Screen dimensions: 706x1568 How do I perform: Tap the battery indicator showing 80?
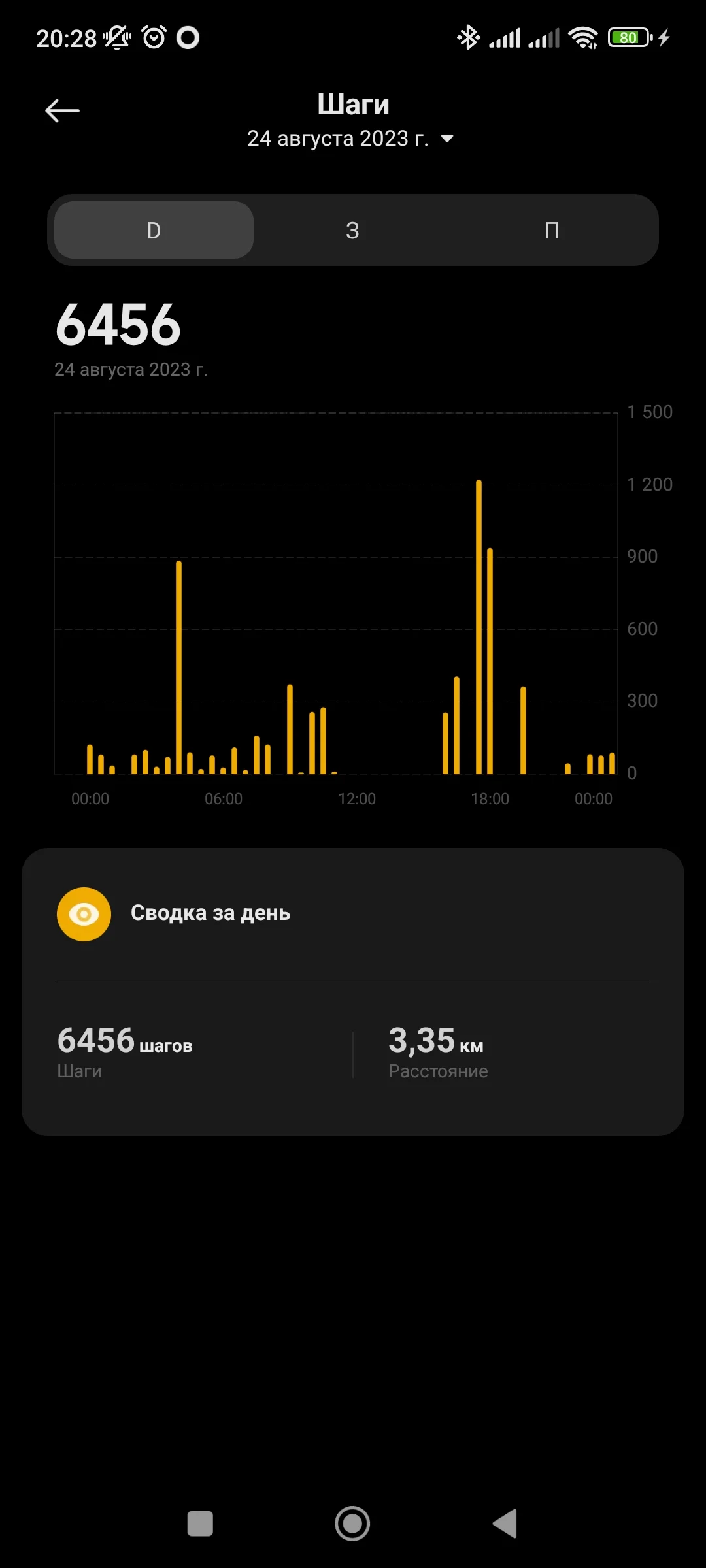pos(626,38)
